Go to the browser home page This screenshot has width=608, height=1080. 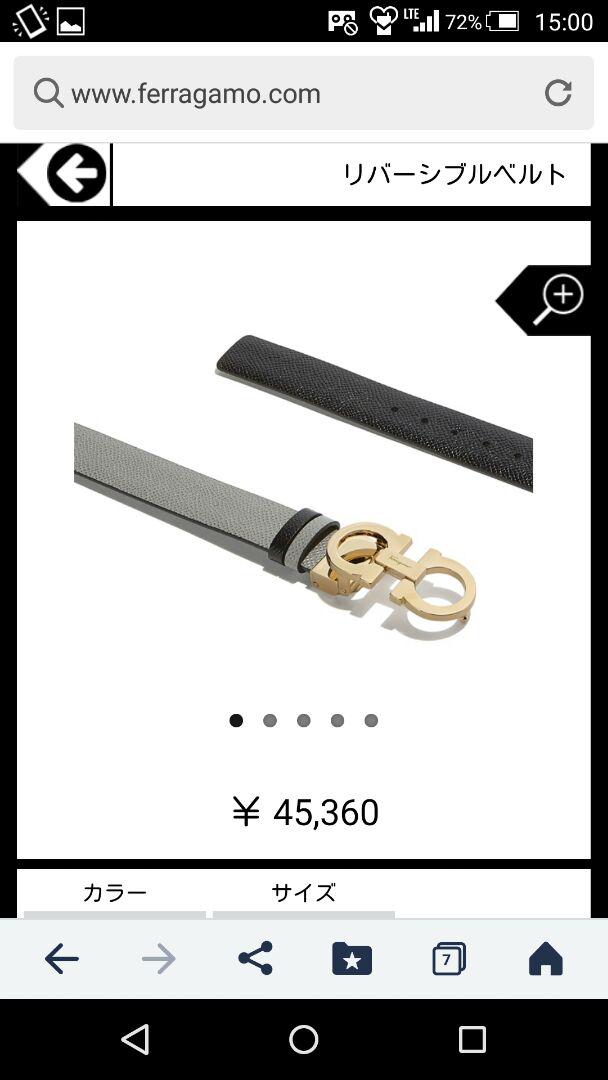pos(545,958)
